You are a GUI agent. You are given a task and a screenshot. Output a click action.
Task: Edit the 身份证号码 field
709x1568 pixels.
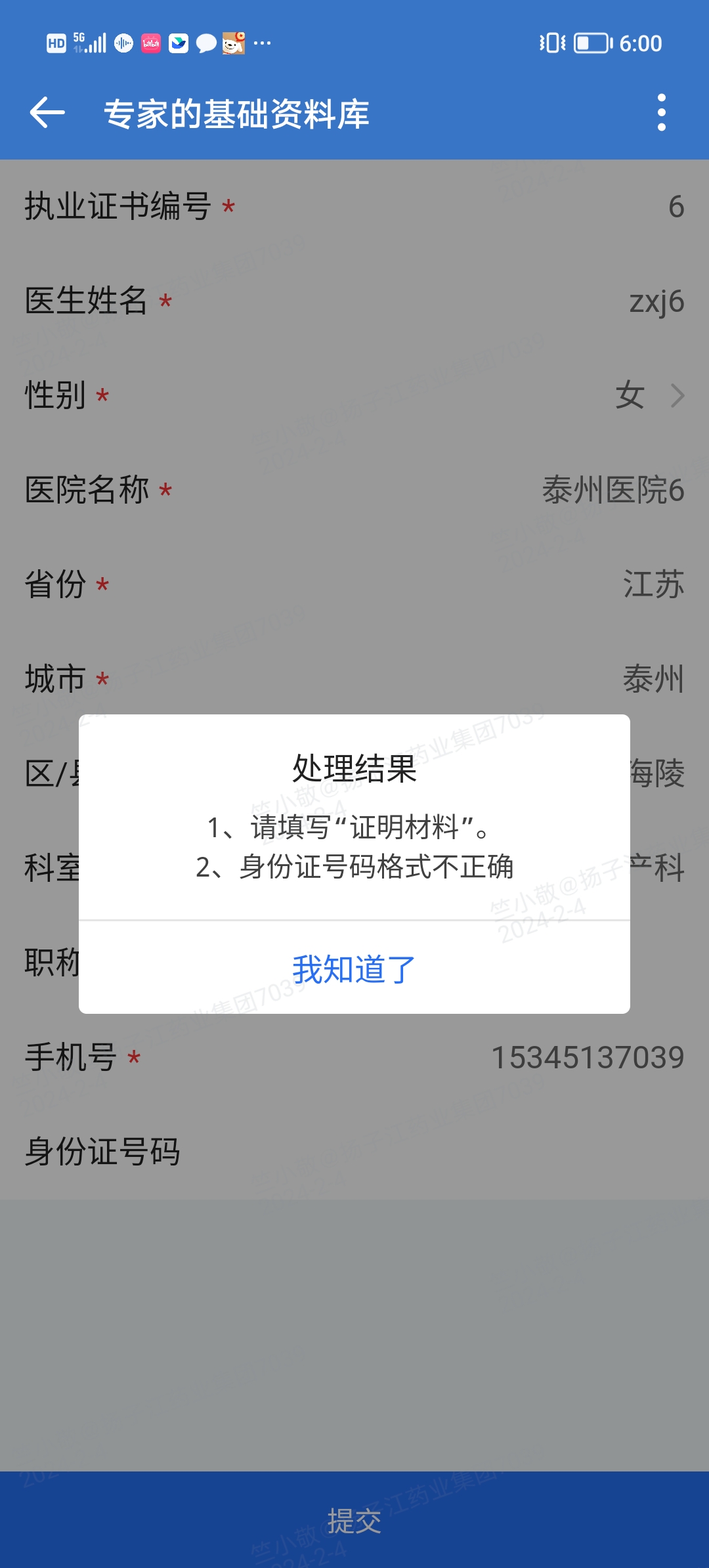[x=354, y=1152]
